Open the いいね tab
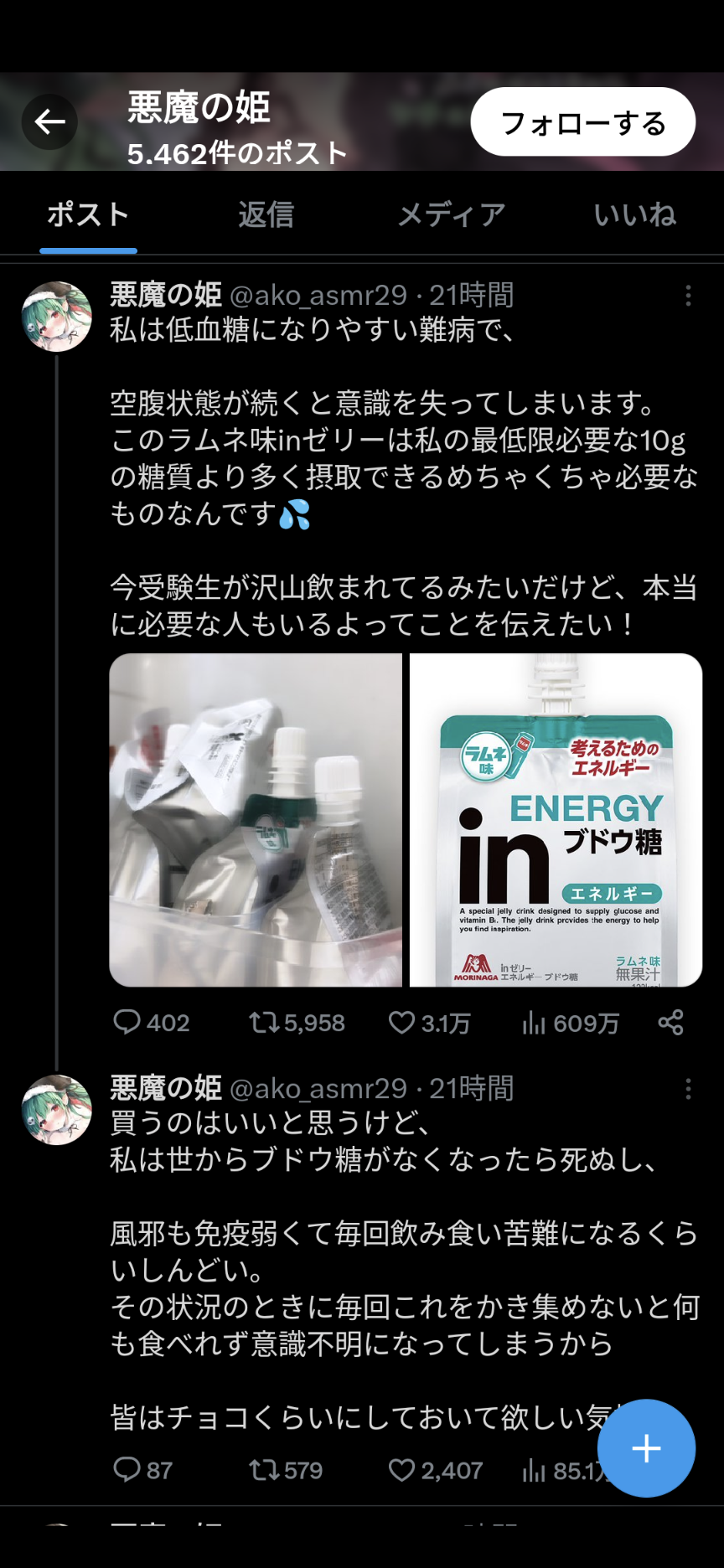 tap(635, 215)
